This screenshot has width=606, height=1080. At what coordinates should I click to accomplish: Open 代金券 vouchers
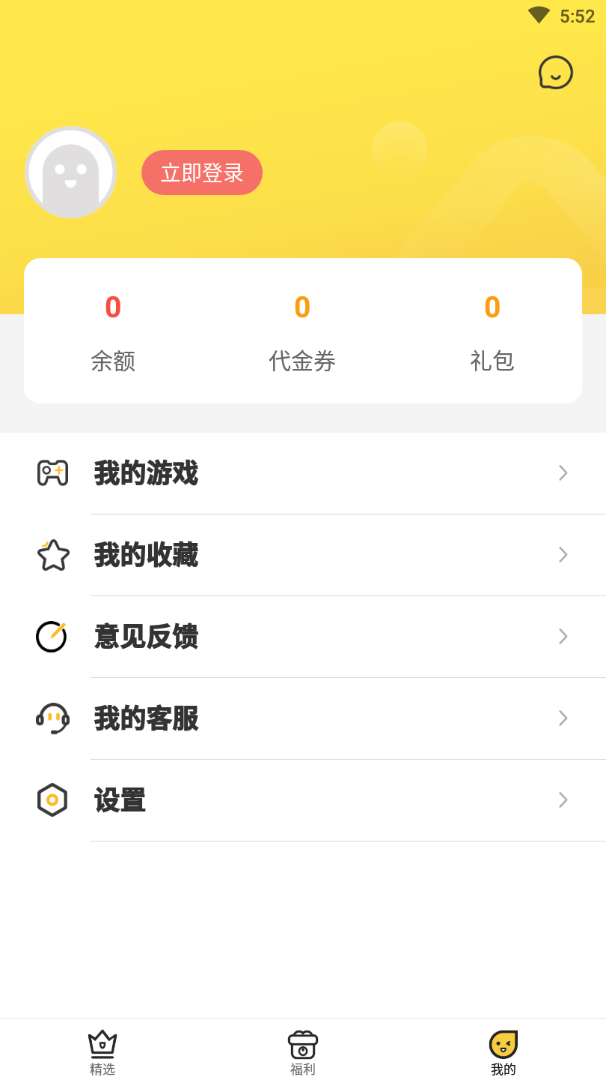coord(302,332)
